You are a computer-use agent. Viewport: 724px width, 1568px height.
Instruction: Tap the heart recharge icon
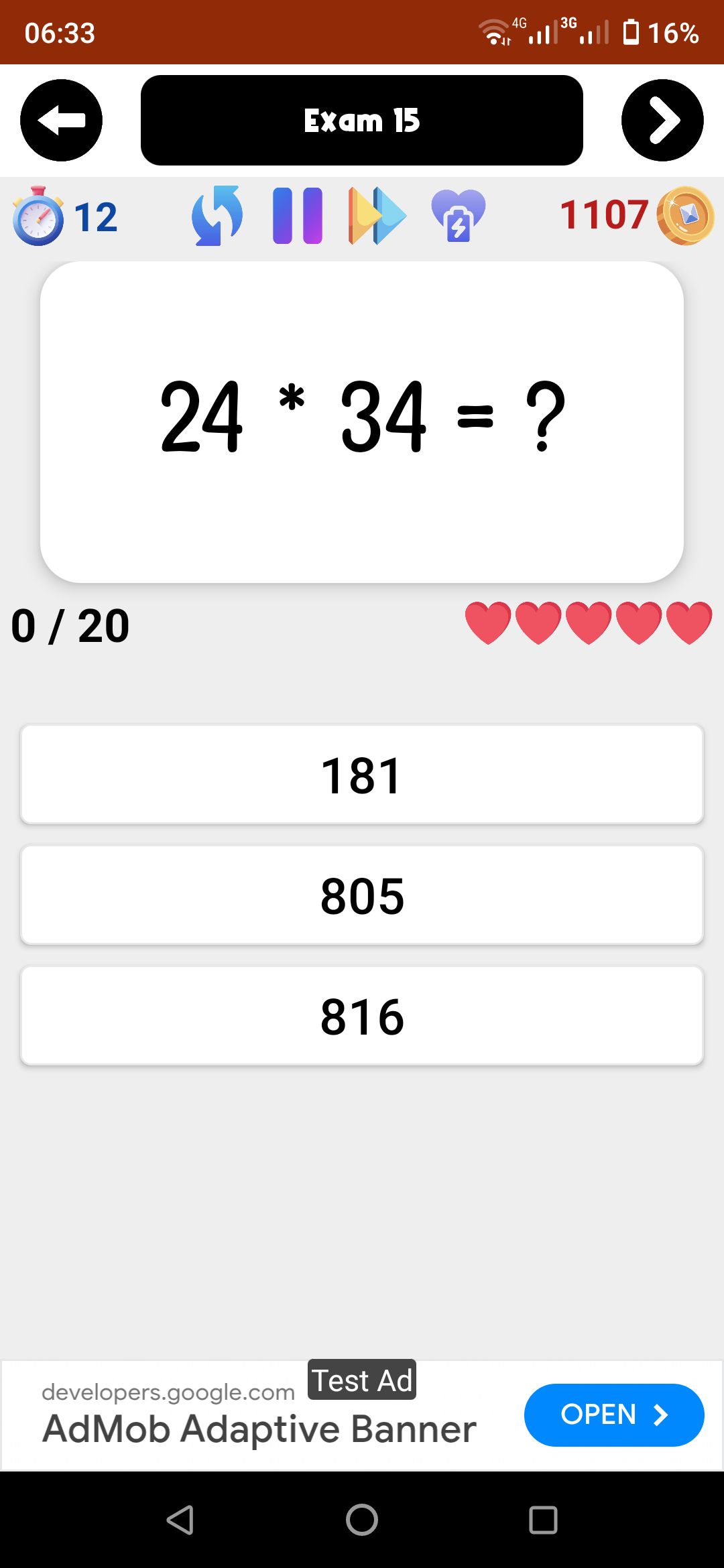[458, 216]
